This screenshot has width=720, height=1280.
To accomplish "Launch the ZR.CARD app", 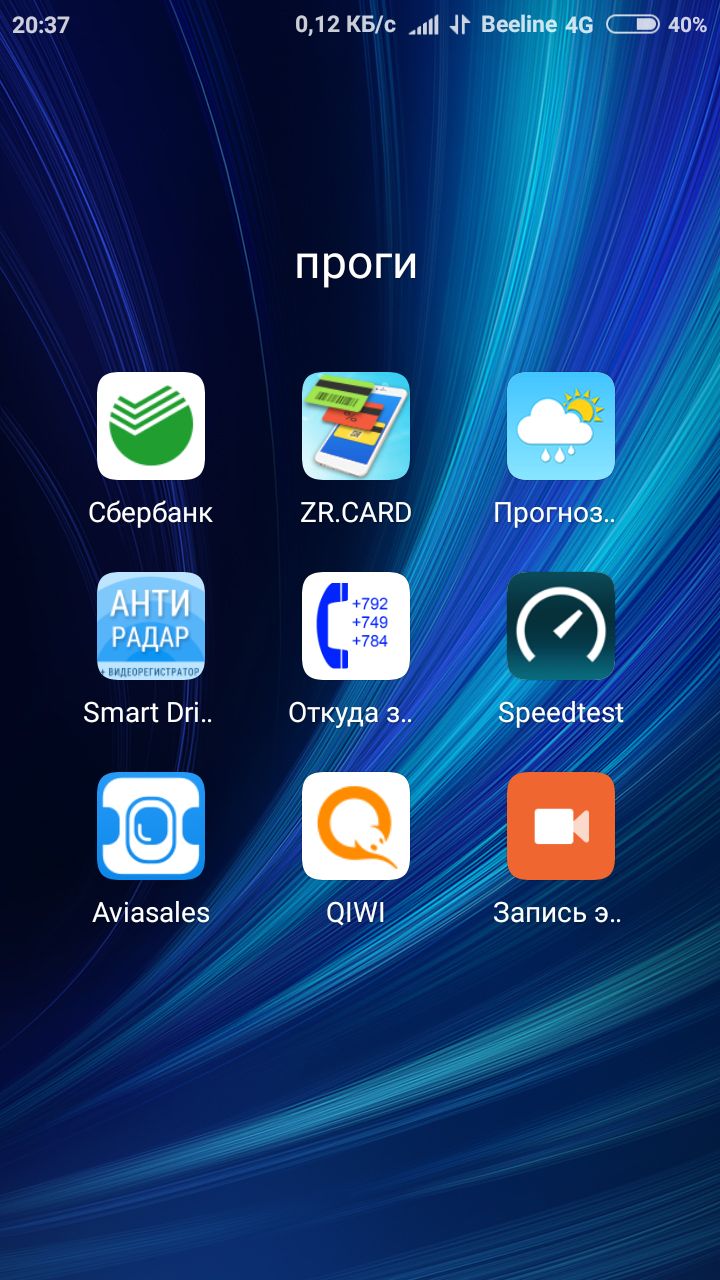I will pos(356,426).
